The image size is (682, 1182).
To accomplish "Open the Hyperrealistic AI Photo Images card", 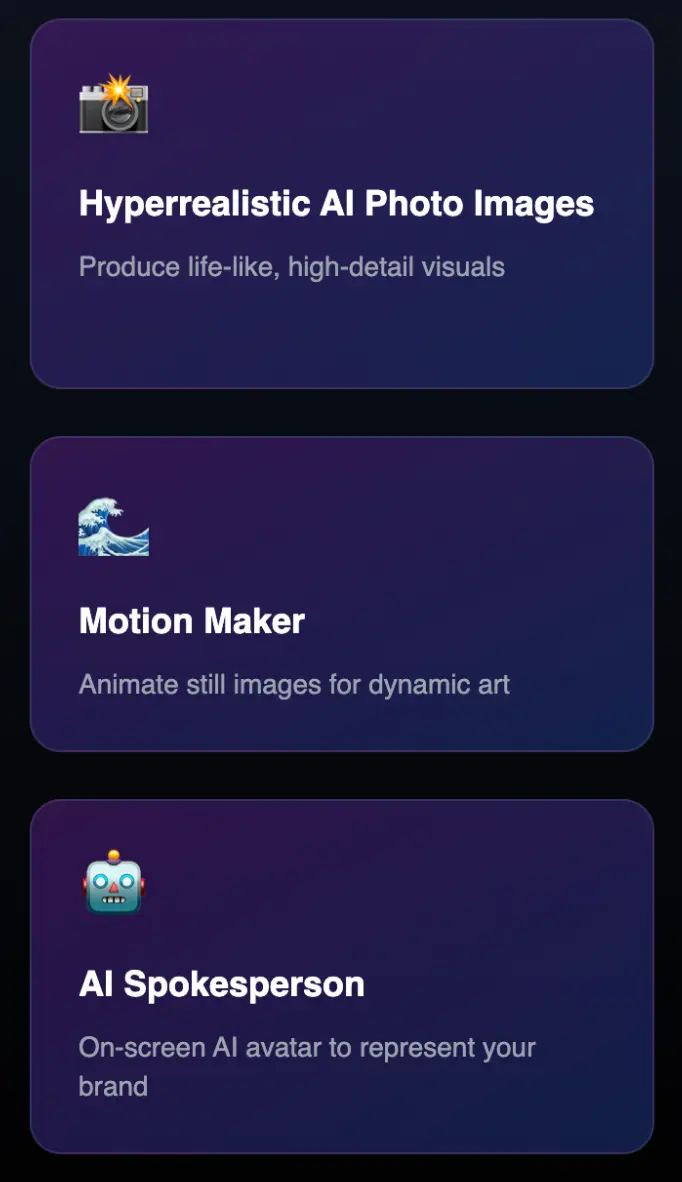I will pyautogui.click(x=341, y=204).
